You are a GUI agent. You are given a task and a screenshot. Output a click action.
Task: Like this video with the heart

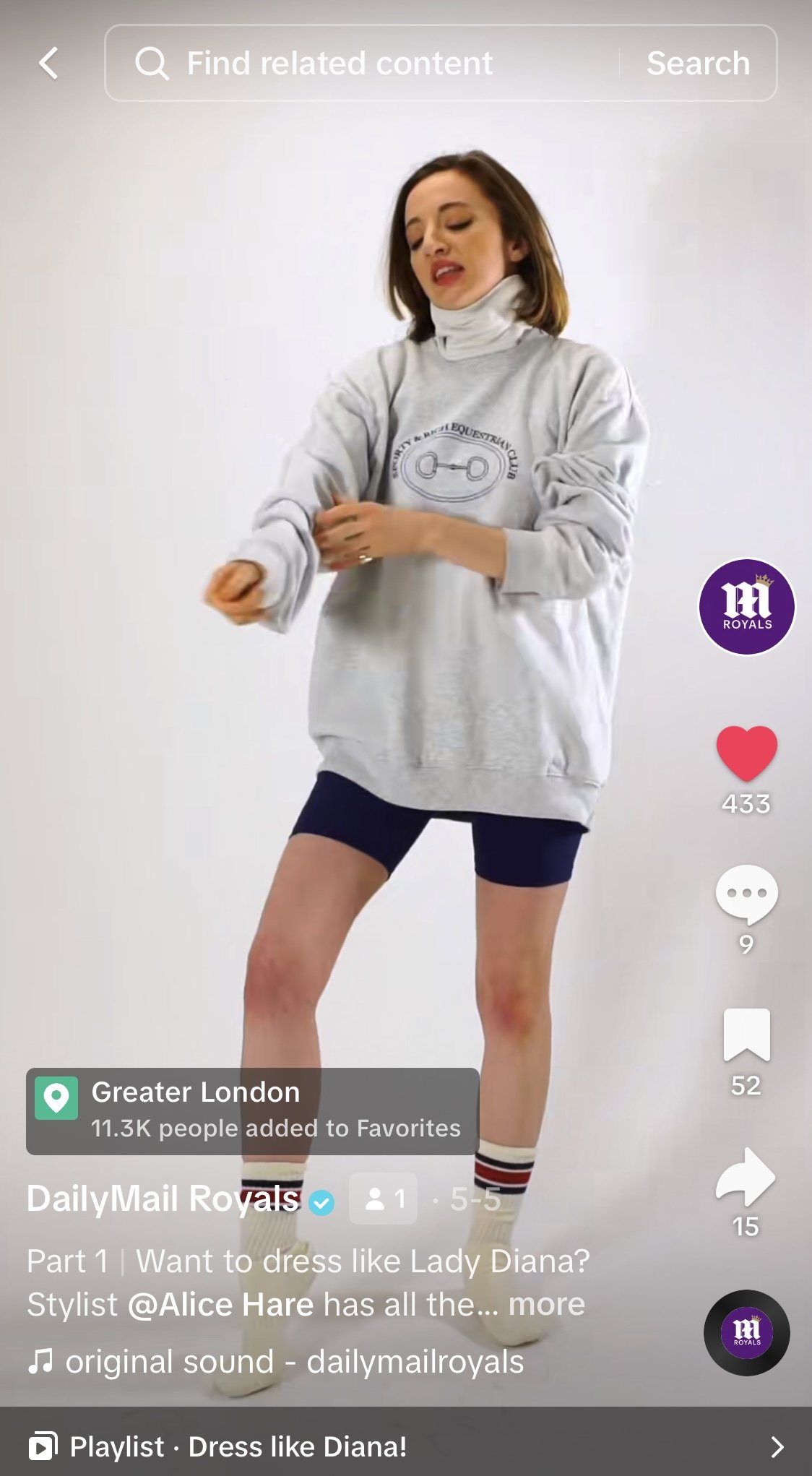[746, 754]
